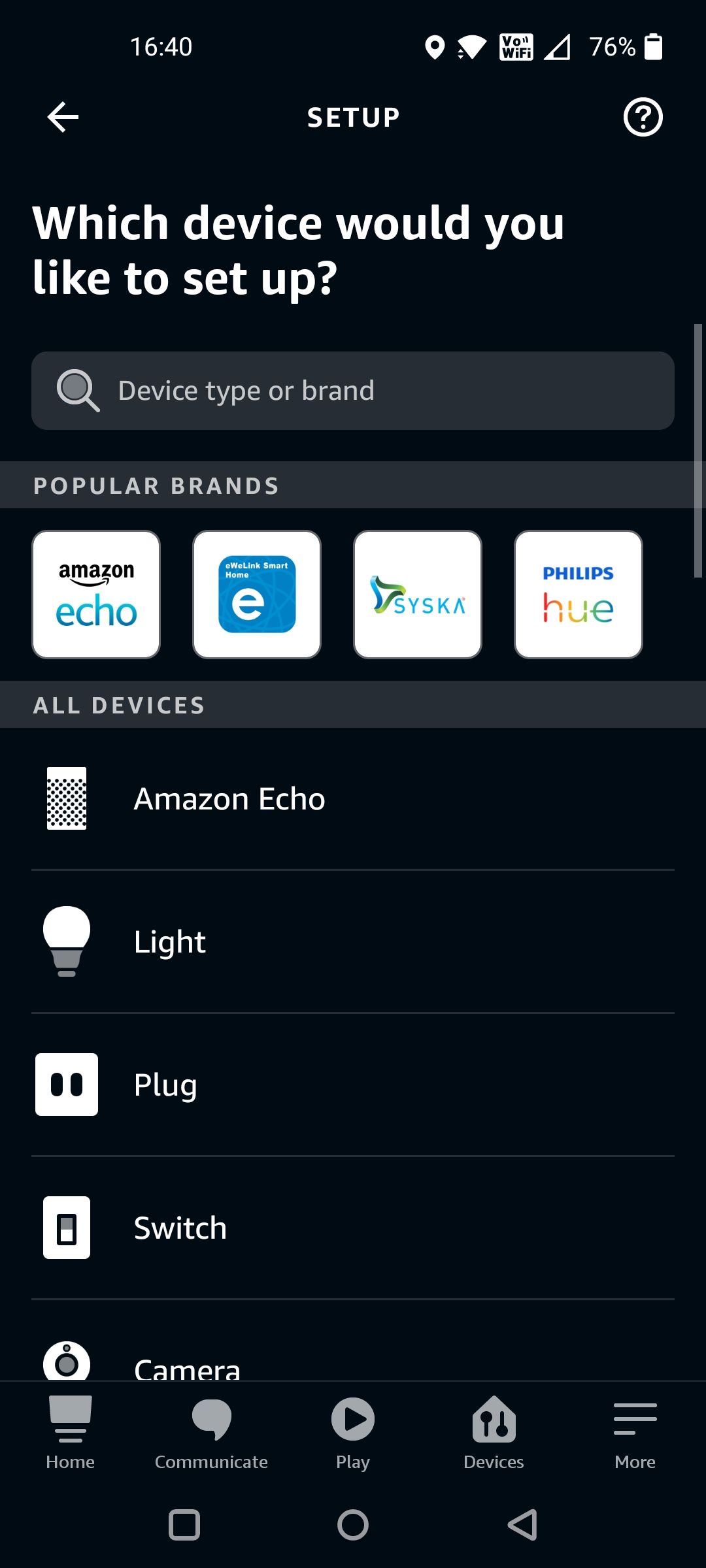Tap the system recent apps button
Viewport: 706px width, 1568px height.
(184, 1525)
